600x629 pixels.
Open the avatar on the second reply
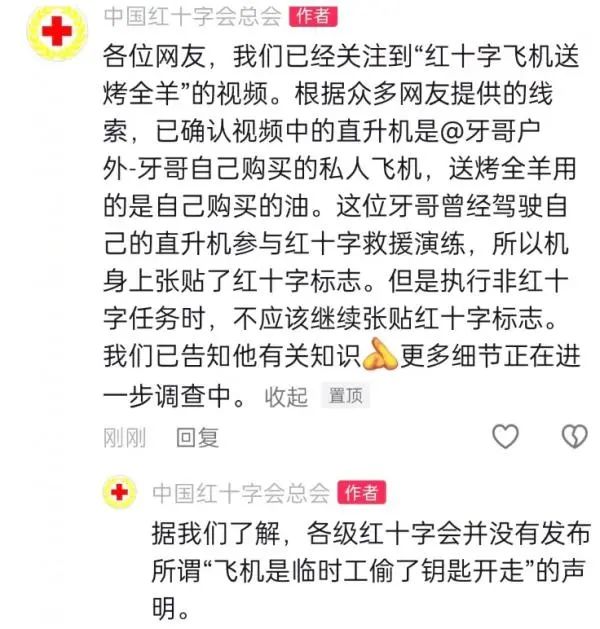click(x=122, y=492)
